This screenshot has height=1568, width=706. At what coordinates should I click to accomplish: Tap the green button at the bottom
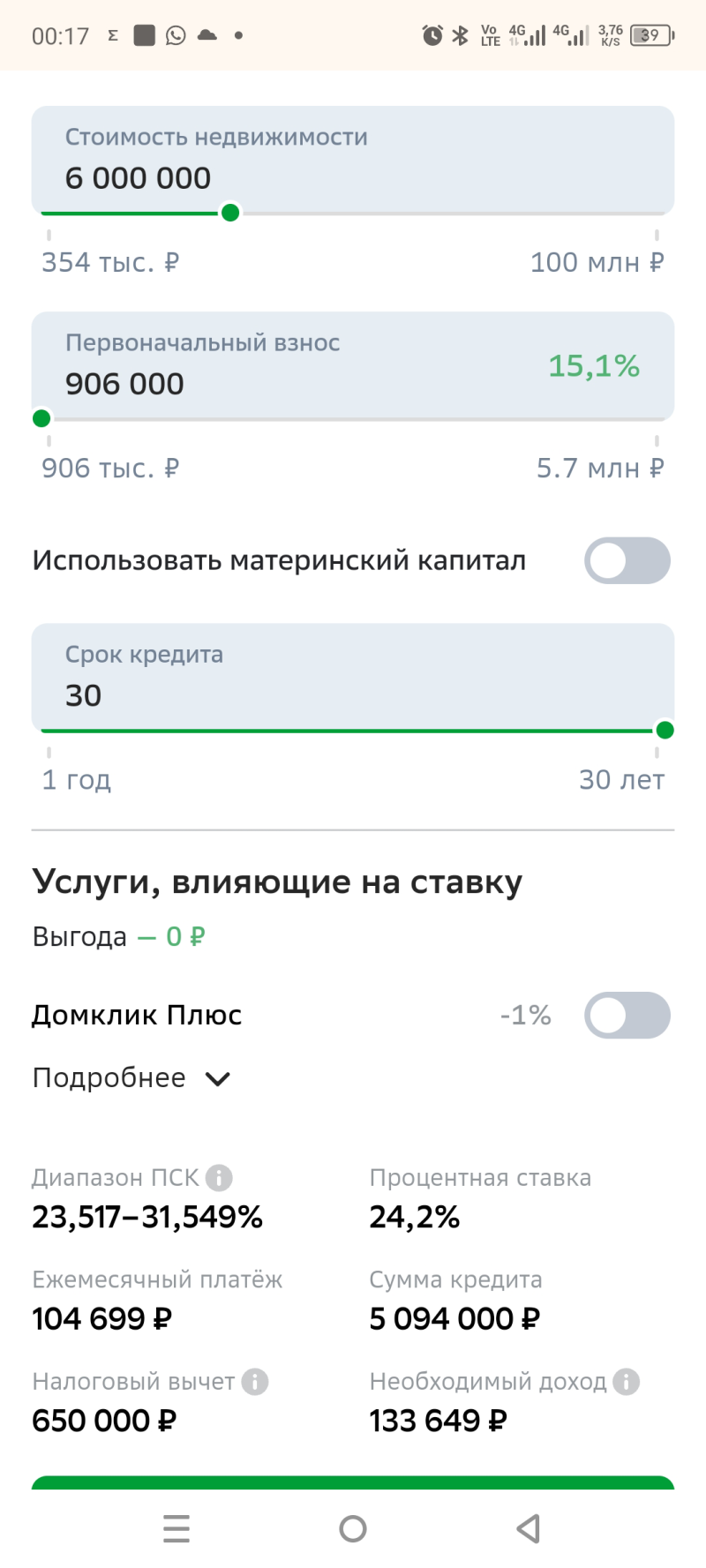coord(353,1483)
